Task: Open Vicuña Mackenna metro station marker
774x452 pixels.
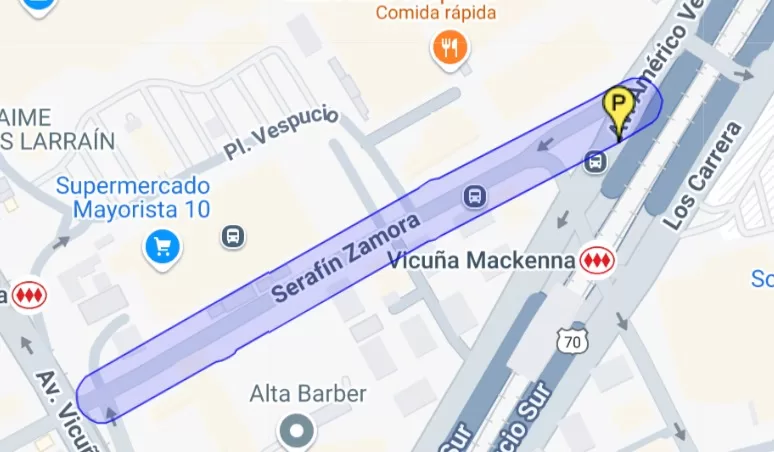Action: coord(597,261)
